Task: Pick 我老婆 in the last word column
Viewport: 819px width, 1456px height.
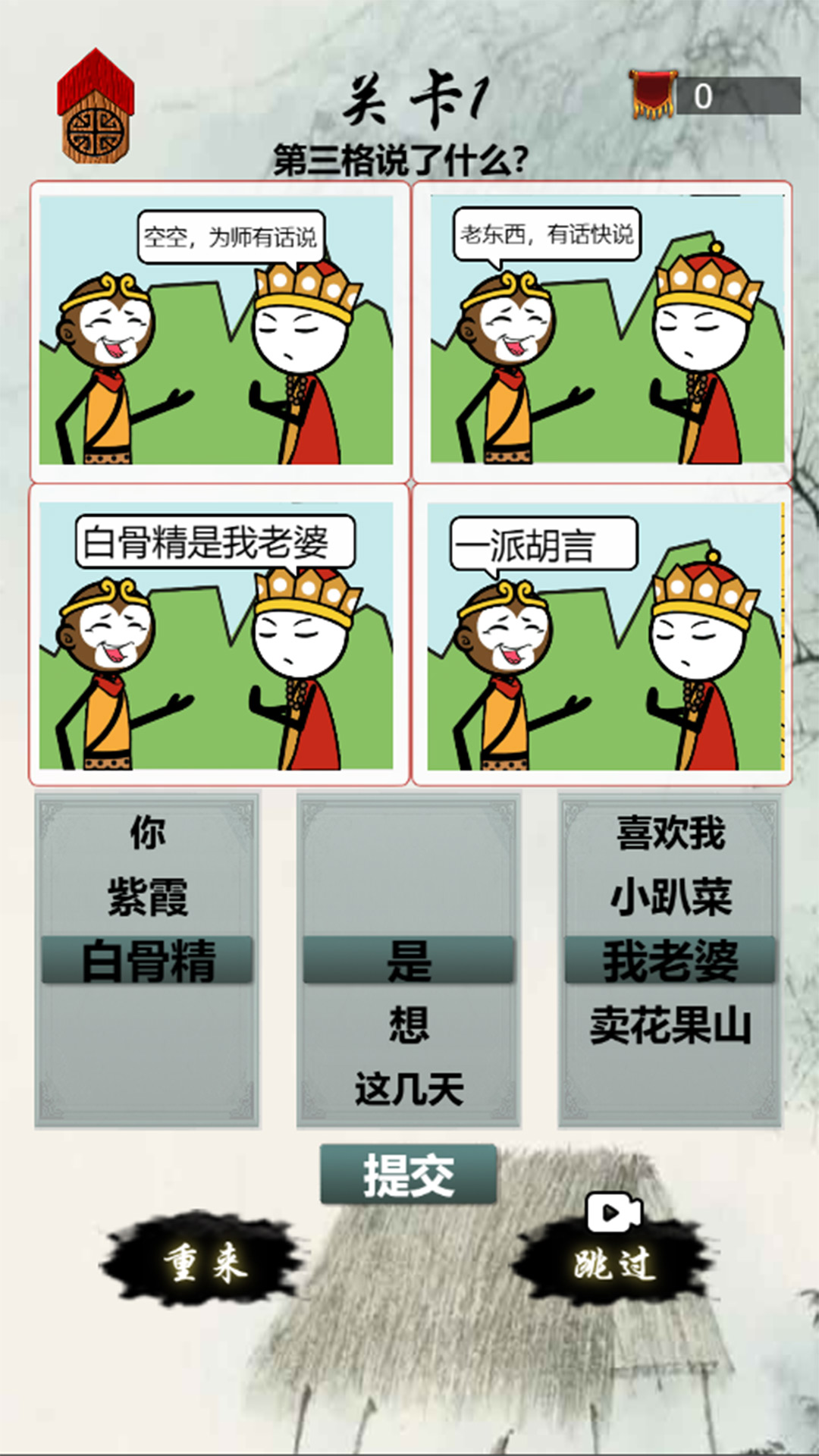Action: coord(670,960)
